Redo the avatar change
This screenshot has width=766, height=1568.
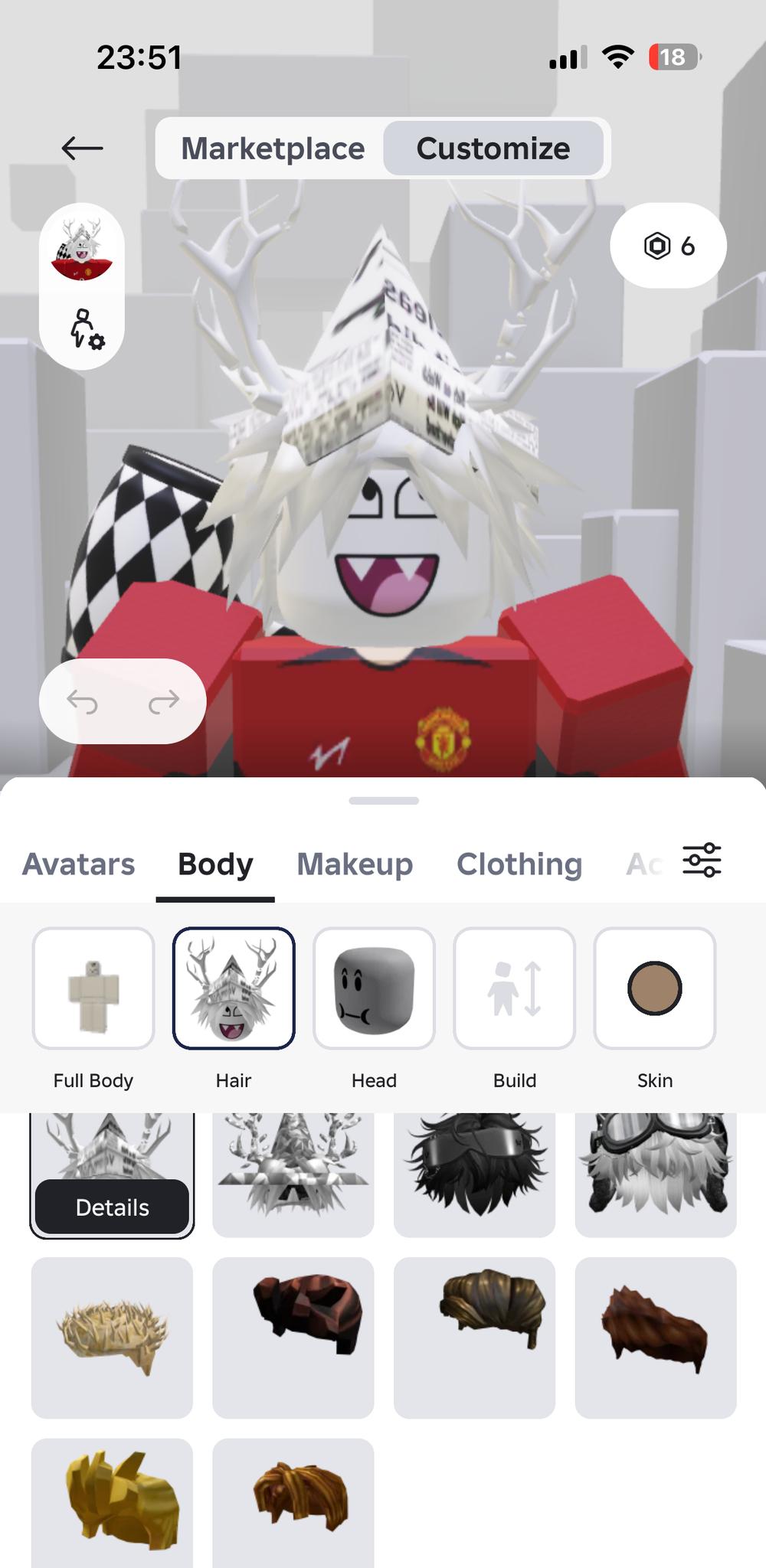tap(163, 701)
